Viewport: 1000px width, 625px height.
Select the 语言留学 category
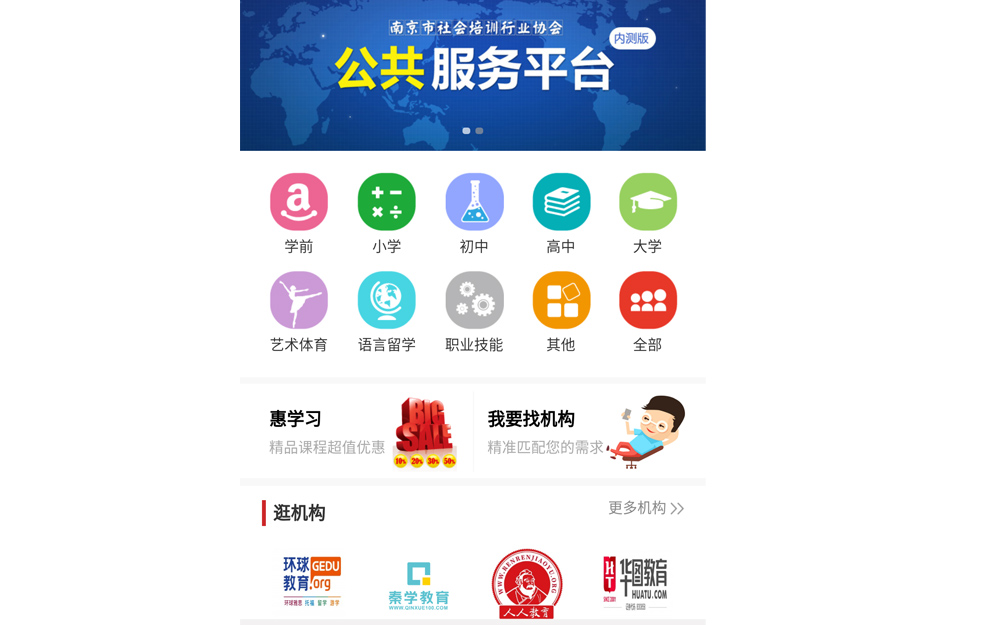386,300
